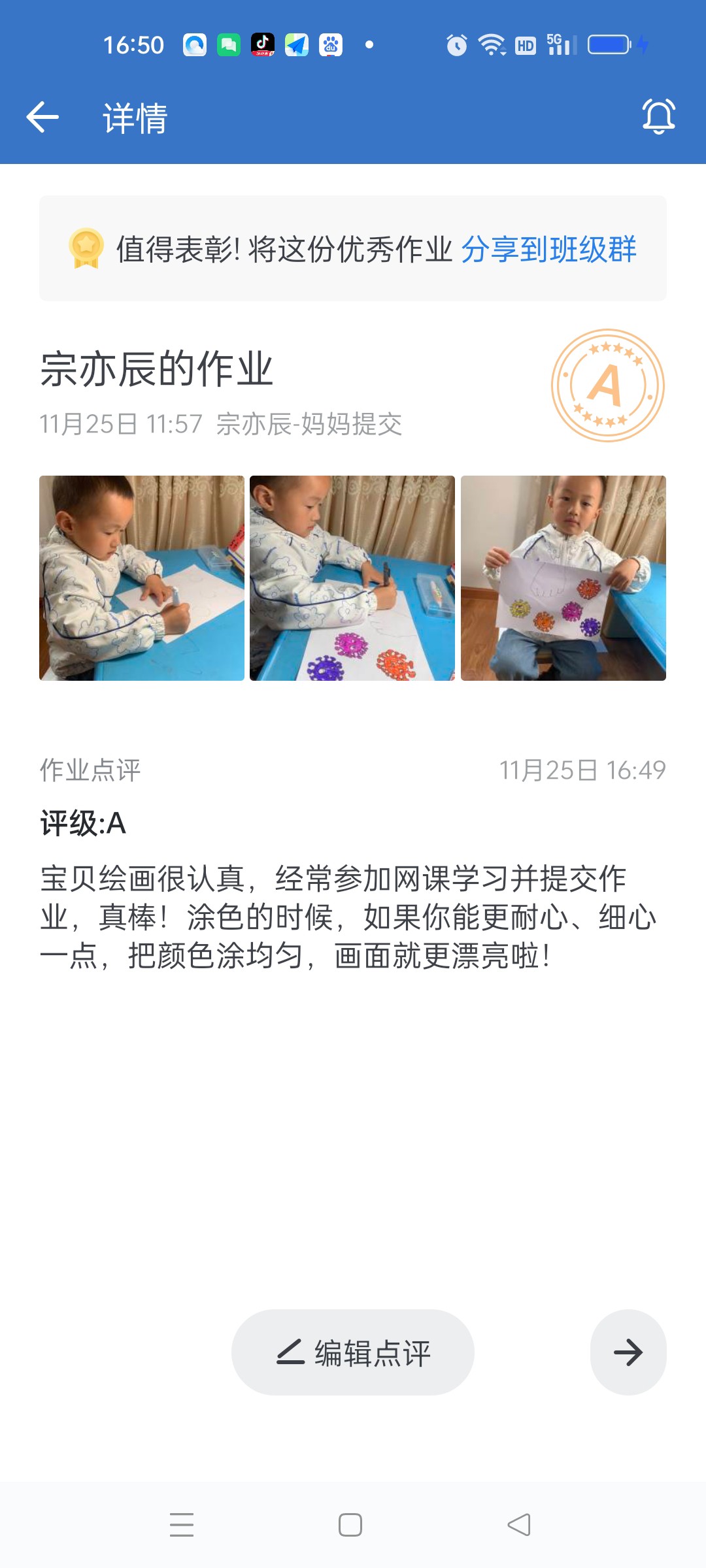The height and width of the screenshot is (1568, 706).
Task: Open the second photo with colored virus drawings
Action: pyautogui.click(x=352, y=578)
